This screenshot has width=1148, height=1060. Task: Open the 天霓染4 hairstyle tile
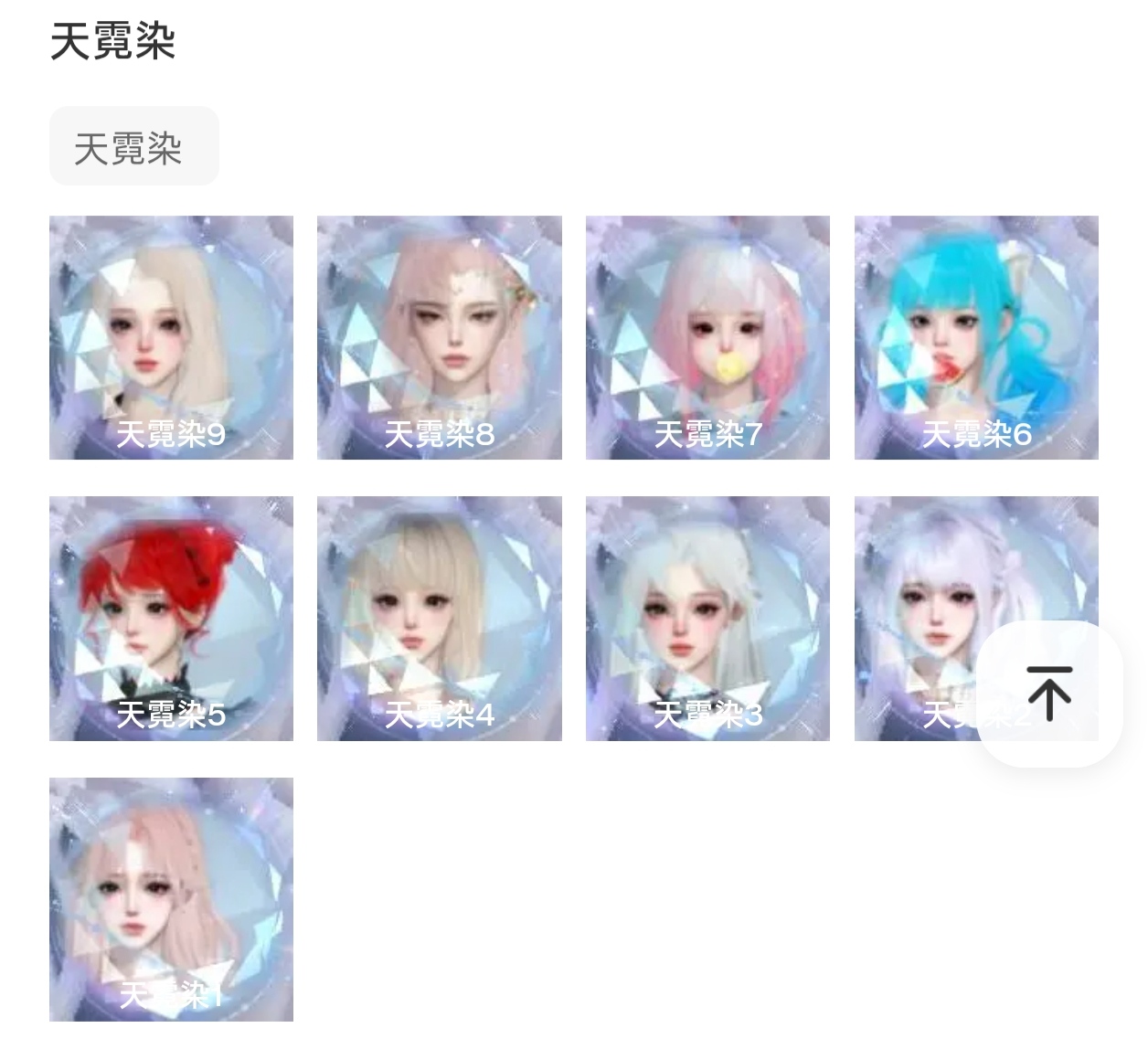(439, 618)
